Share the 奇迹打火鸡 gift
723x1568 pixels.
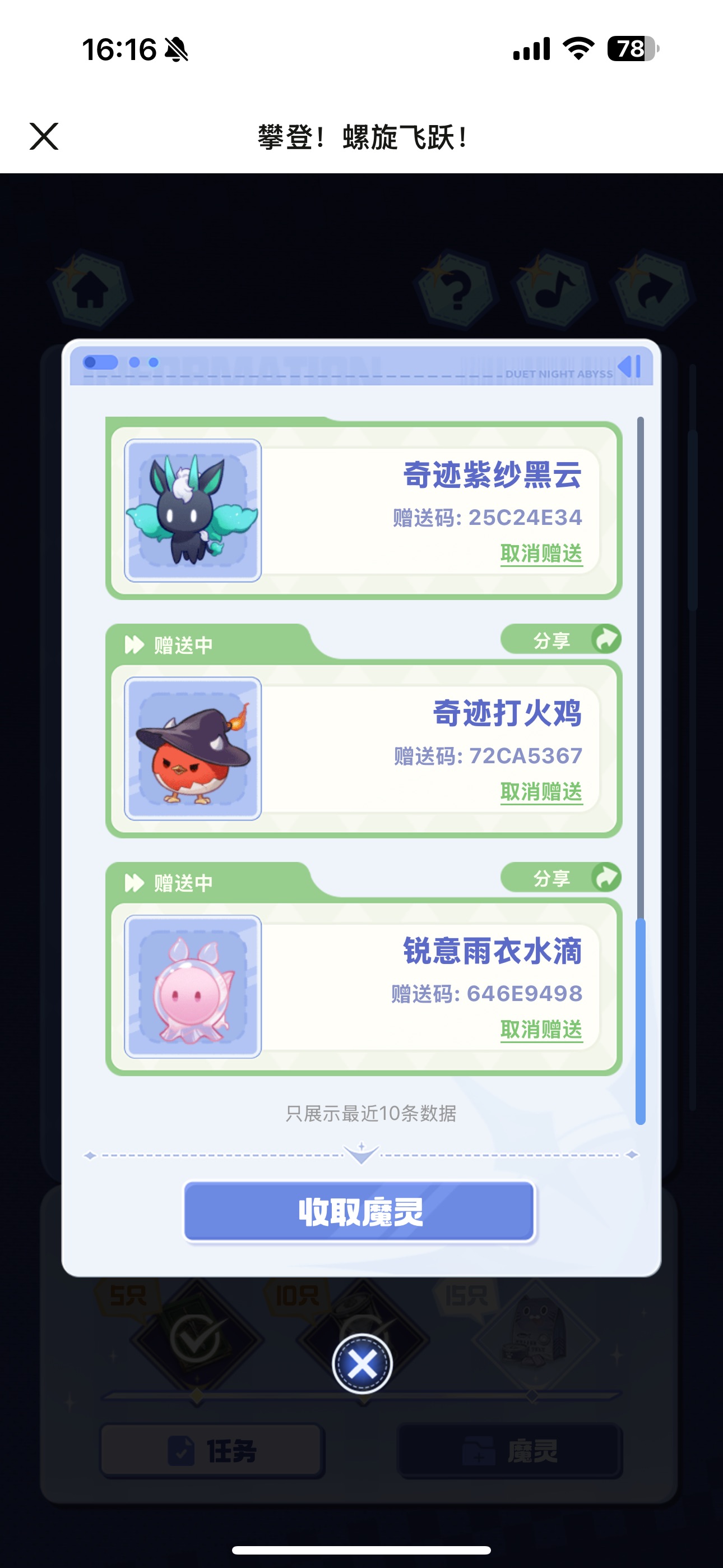[x=560, y=640]
